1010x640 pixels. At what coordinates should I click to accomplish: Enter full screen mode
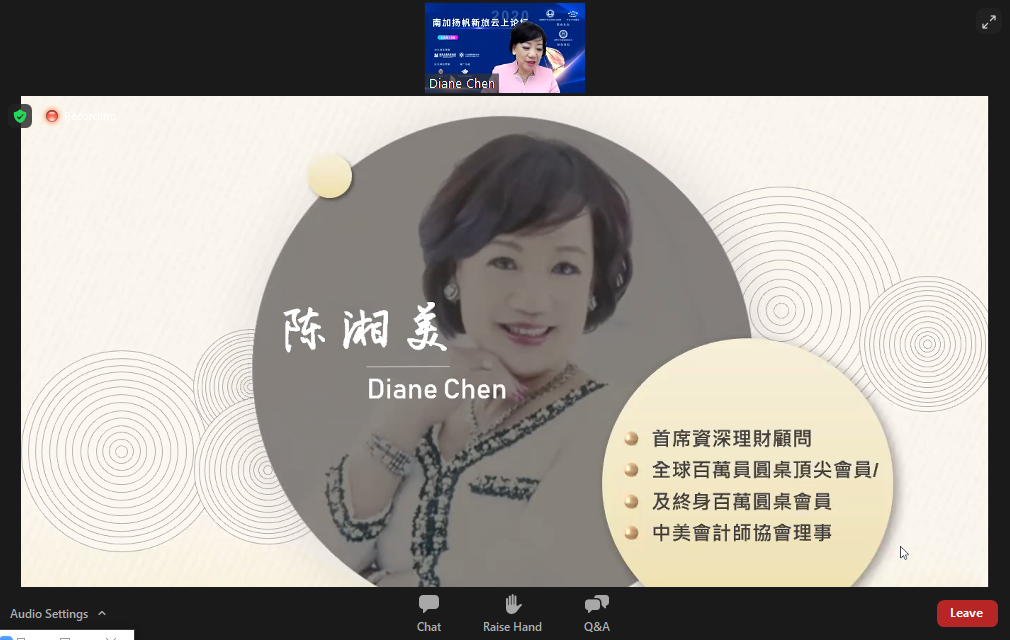pyautogui.click(x=988, y=22)
